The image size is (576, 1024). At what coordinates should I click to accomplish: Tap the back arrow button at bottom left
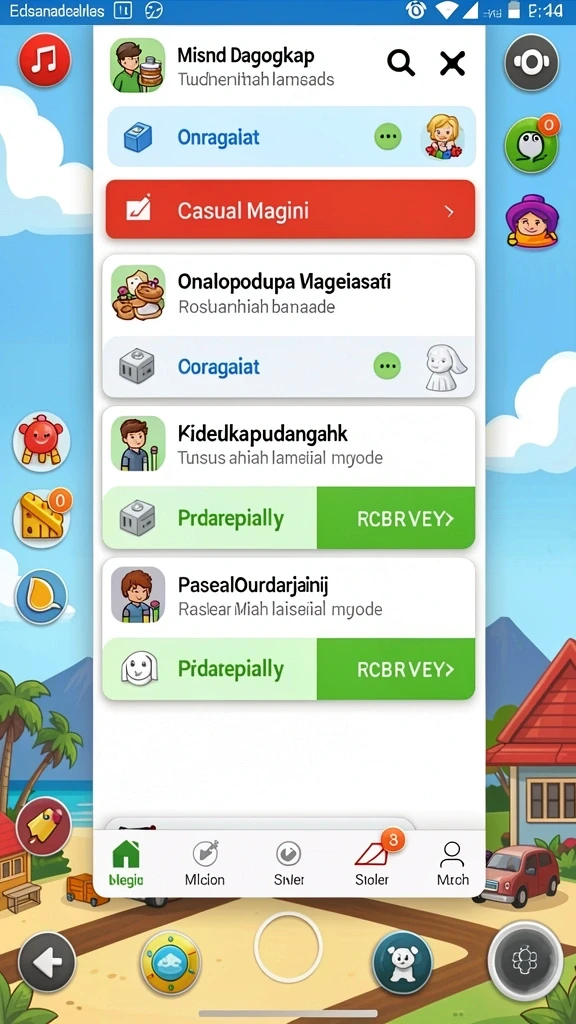click(x=46, y=961)
